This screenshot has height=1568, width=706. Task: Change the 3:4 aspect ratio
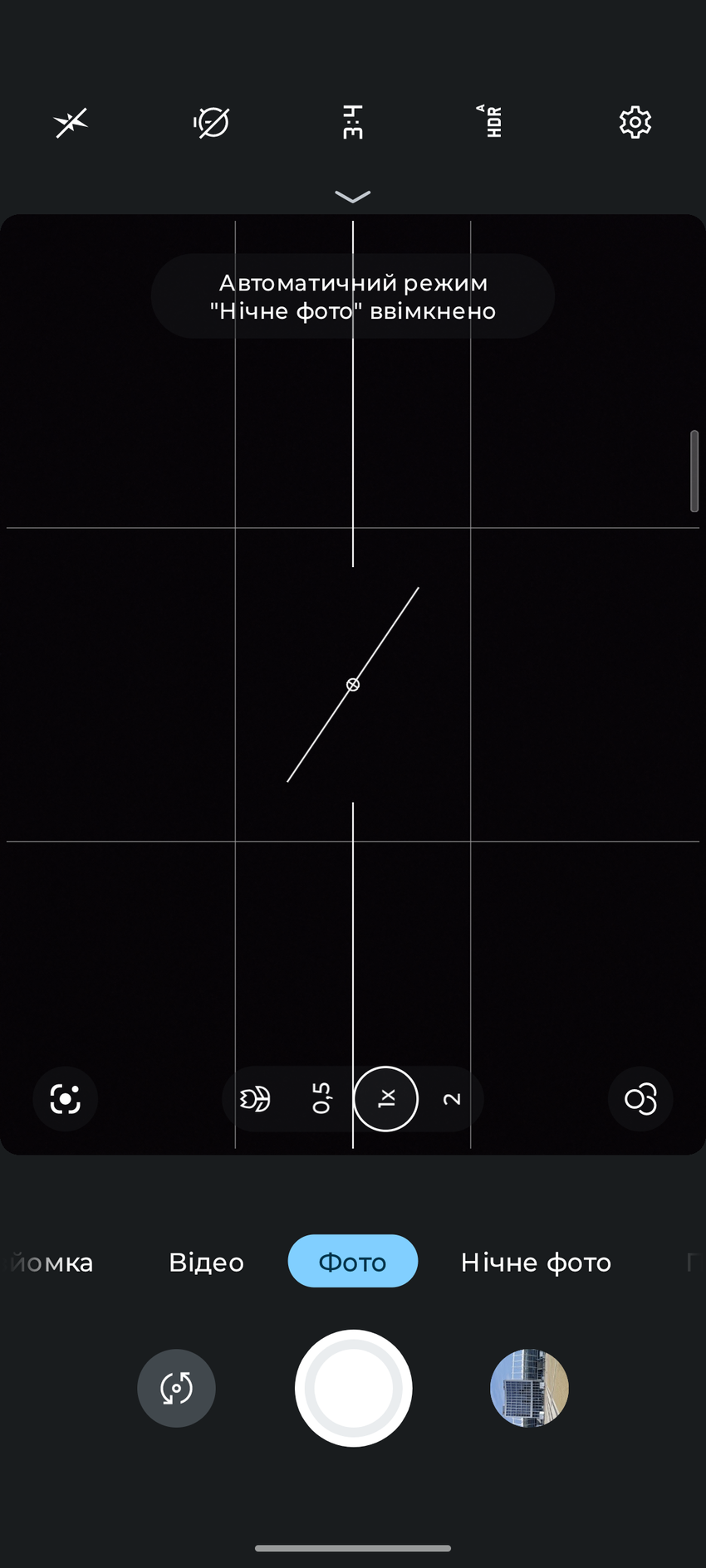pyautogui.click(x=353, y=122)
